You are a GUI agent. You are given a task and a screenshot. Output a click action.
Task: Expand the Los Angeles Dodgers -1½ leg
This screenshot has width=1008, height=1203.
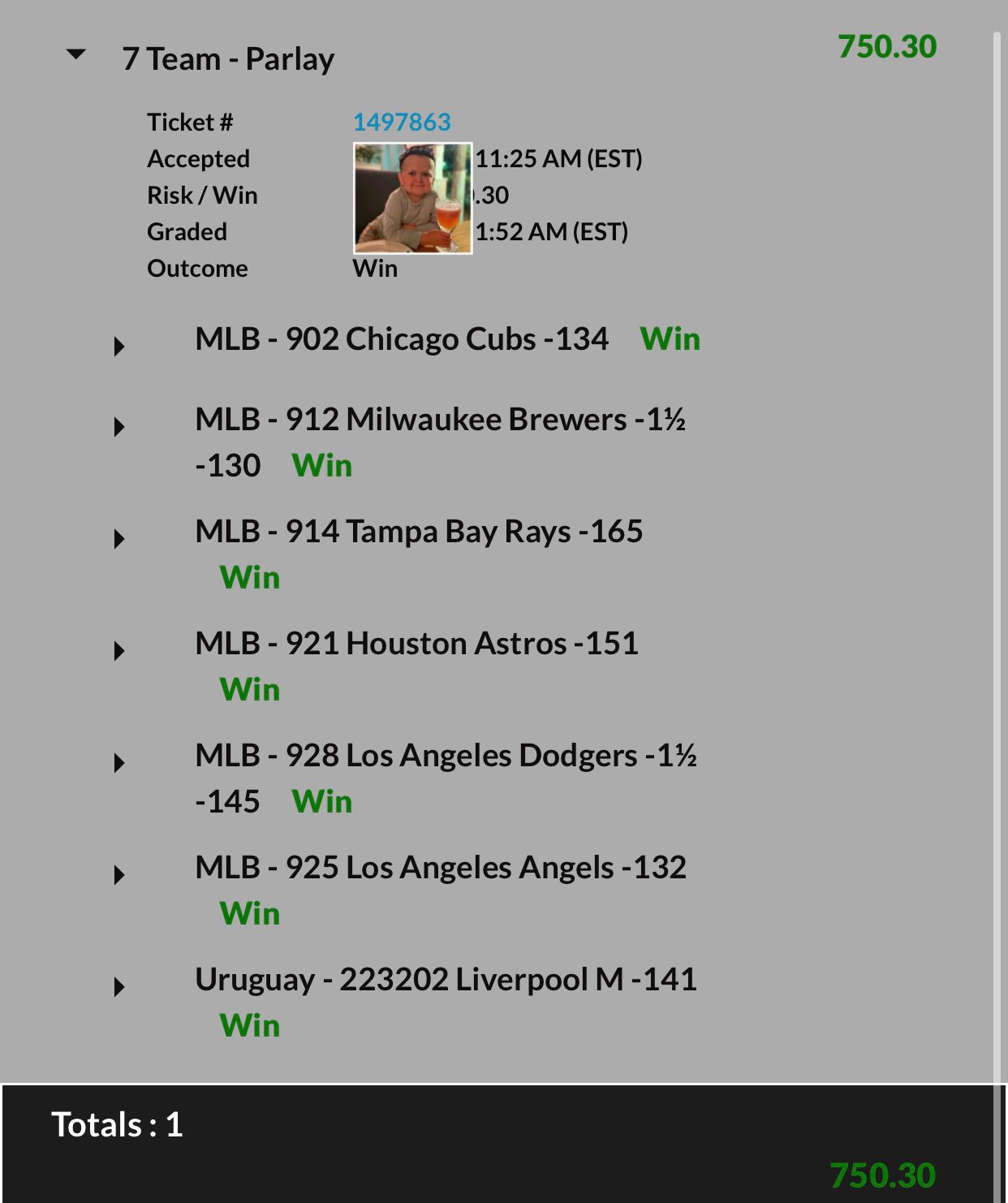click(119, 762)
